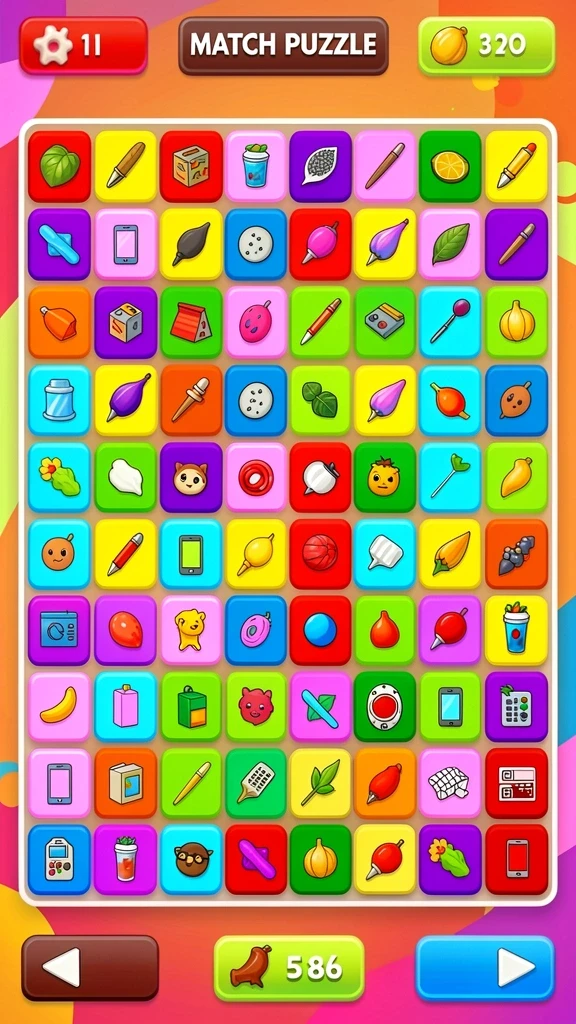Choose the yellow banana tile
This screenshot has width=576, height=1024.
(x=59, y=707)
